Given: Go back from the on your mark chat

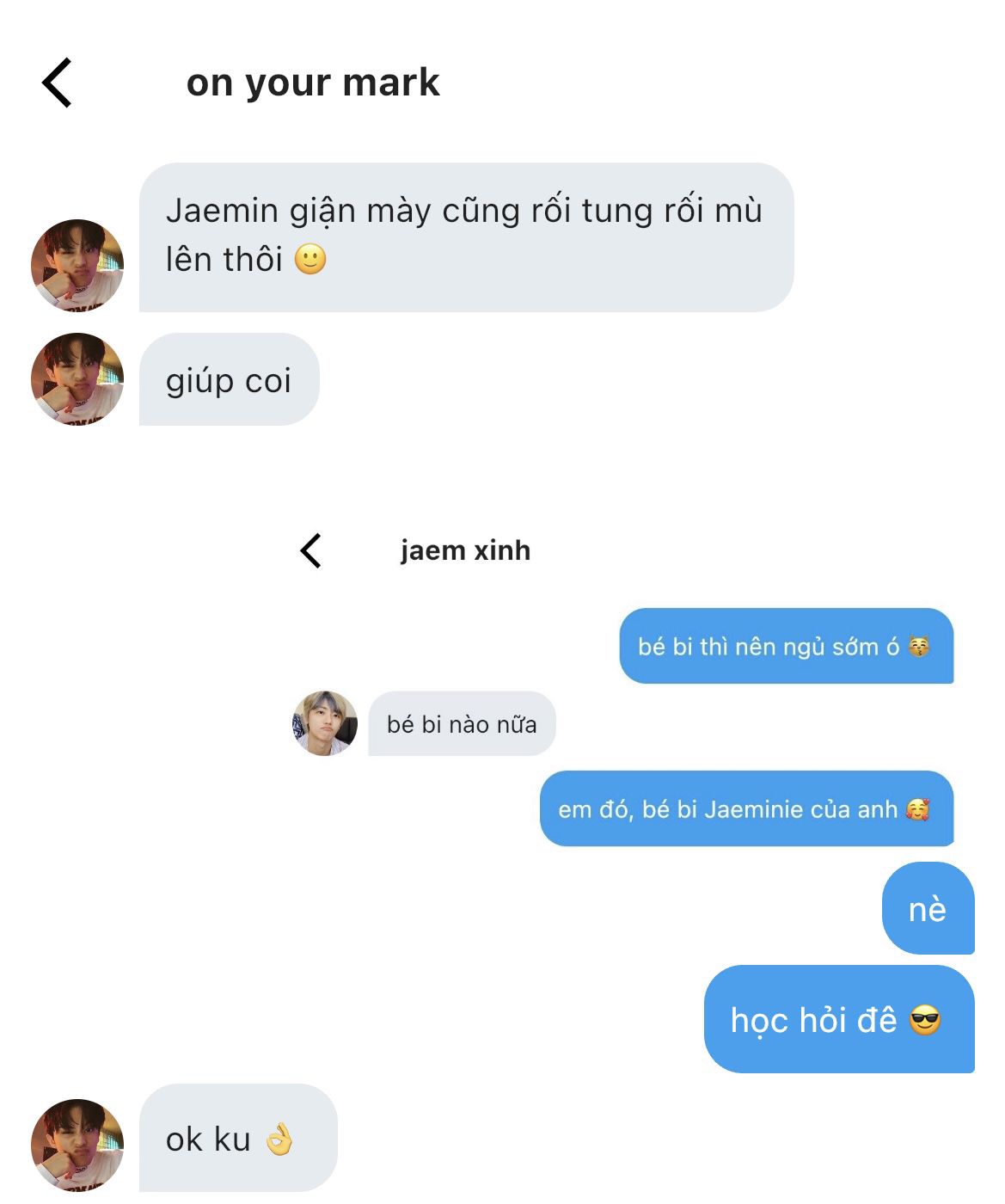Looking at the screenshot, I should point(58,83).
